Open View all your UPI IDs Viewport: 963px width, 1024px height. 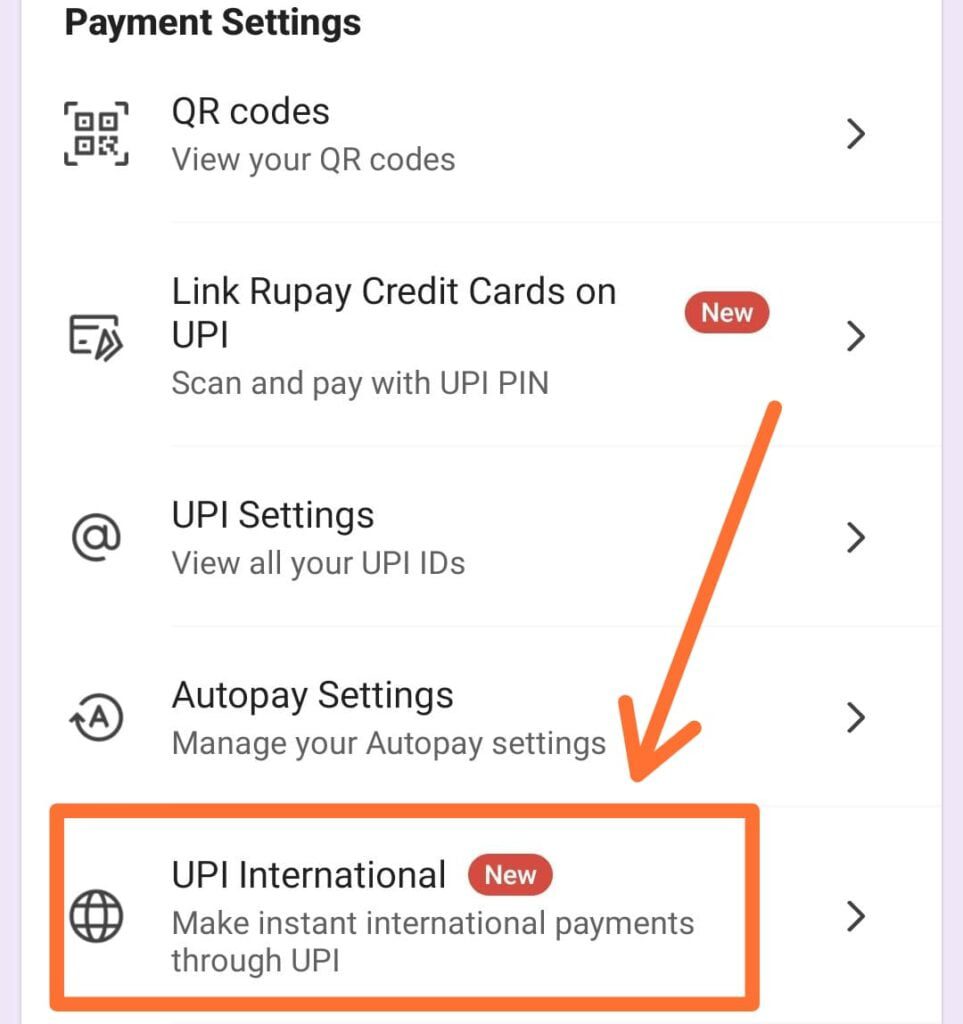318,563
